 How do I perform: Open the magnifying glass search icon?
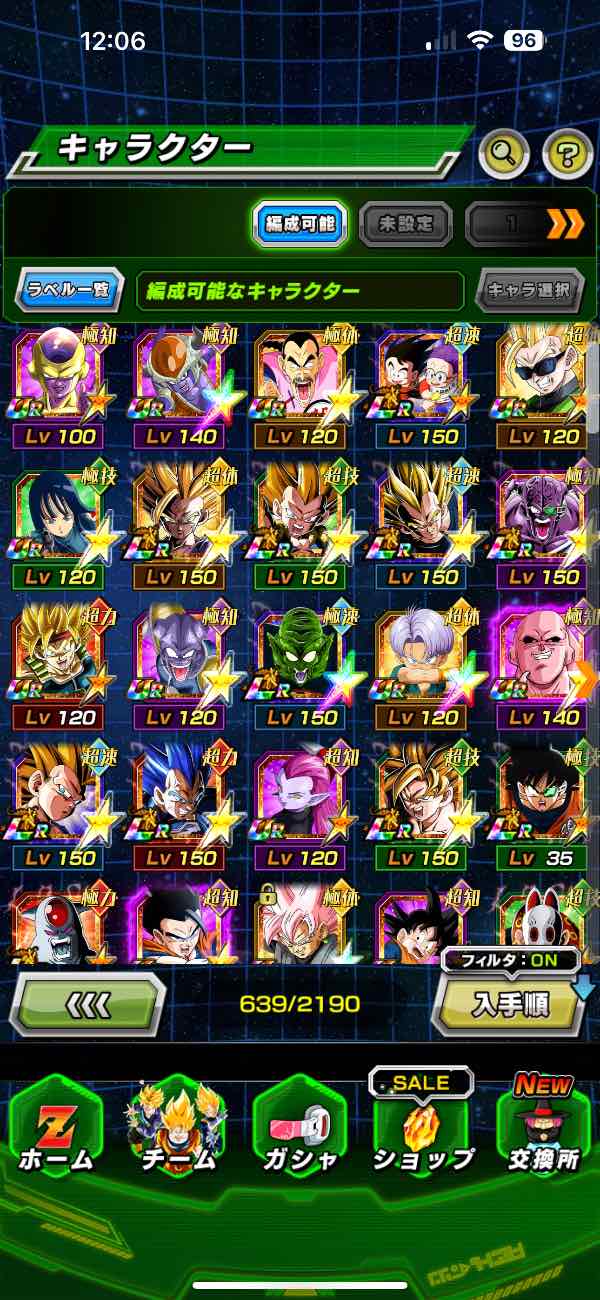(x=504, y=153)
